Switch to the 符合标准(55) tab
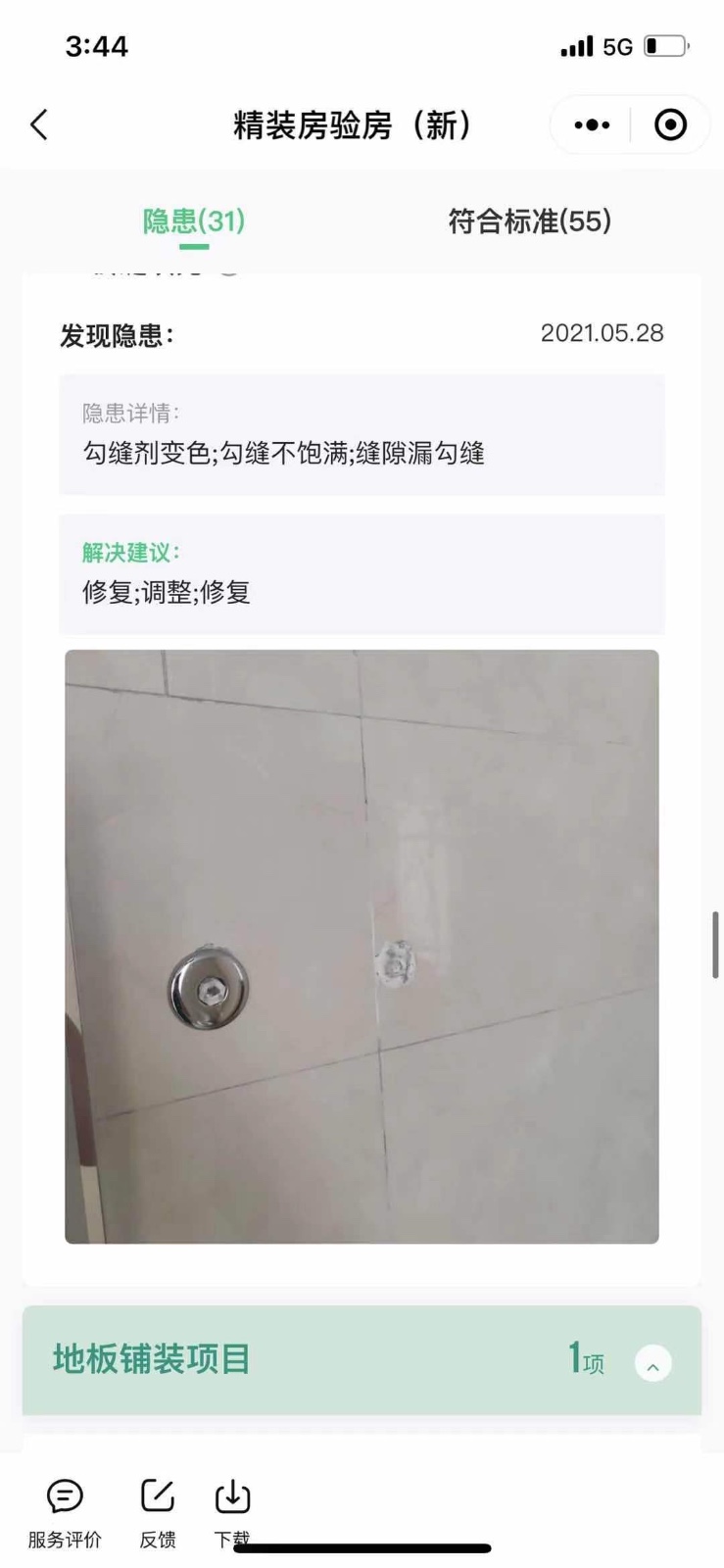The height and width of the screenshot is (1568, 724). pyautogui.click(x=529, y=221)
